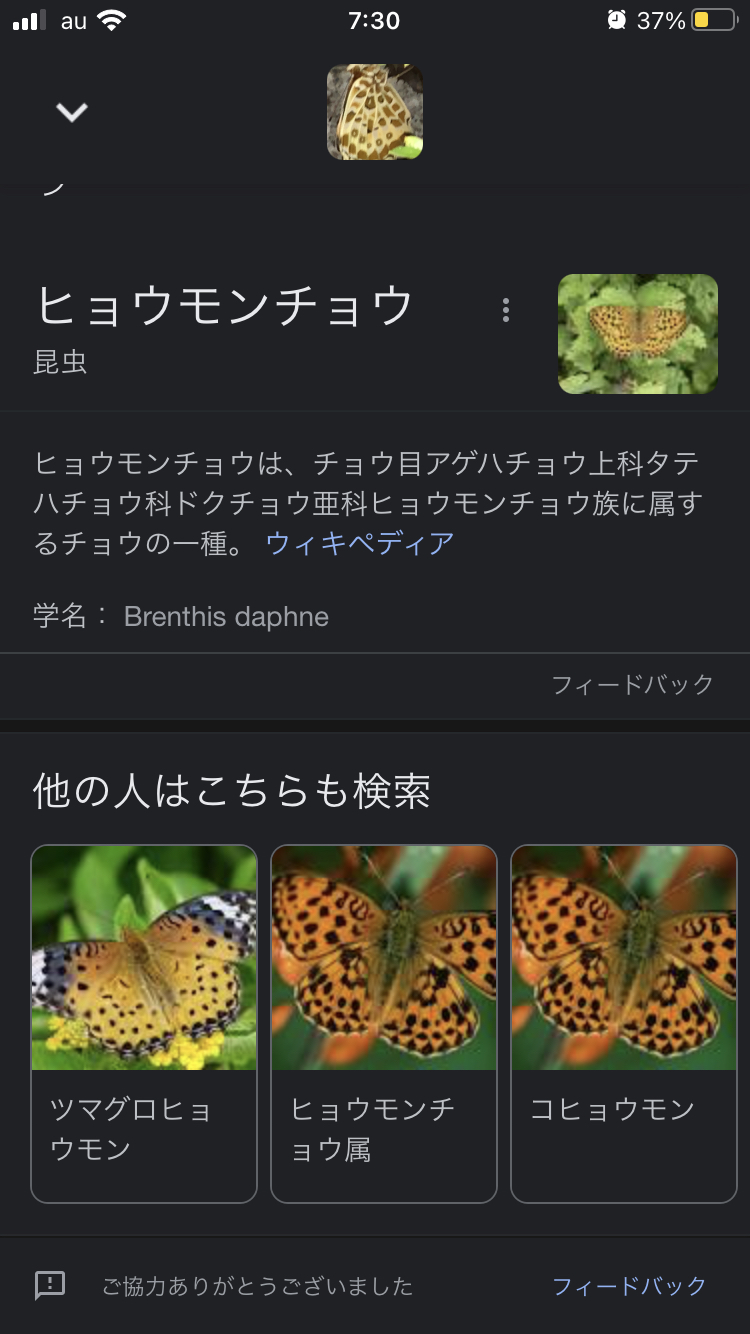Tap フィードバック under the knowledge panel
The height and width of the screenshot is (1334, 750).
[632, 684]
